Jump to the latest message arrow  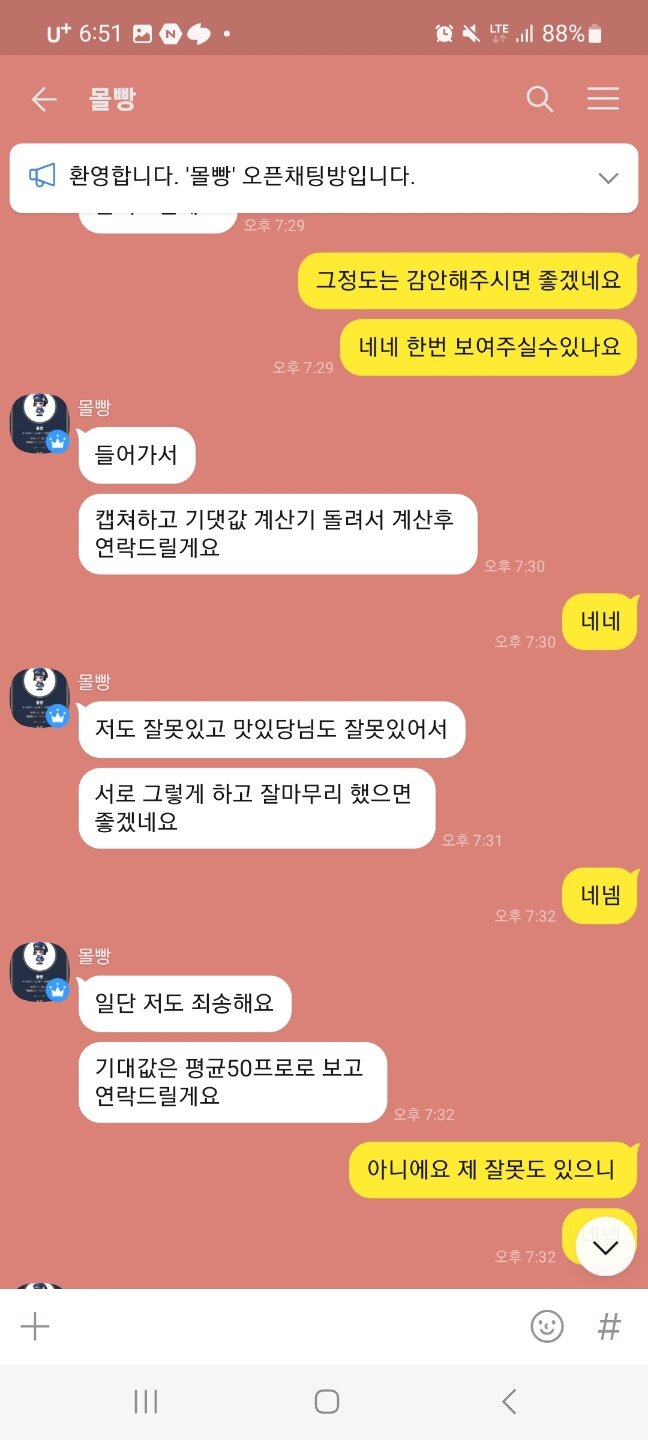coord(606,1247)
